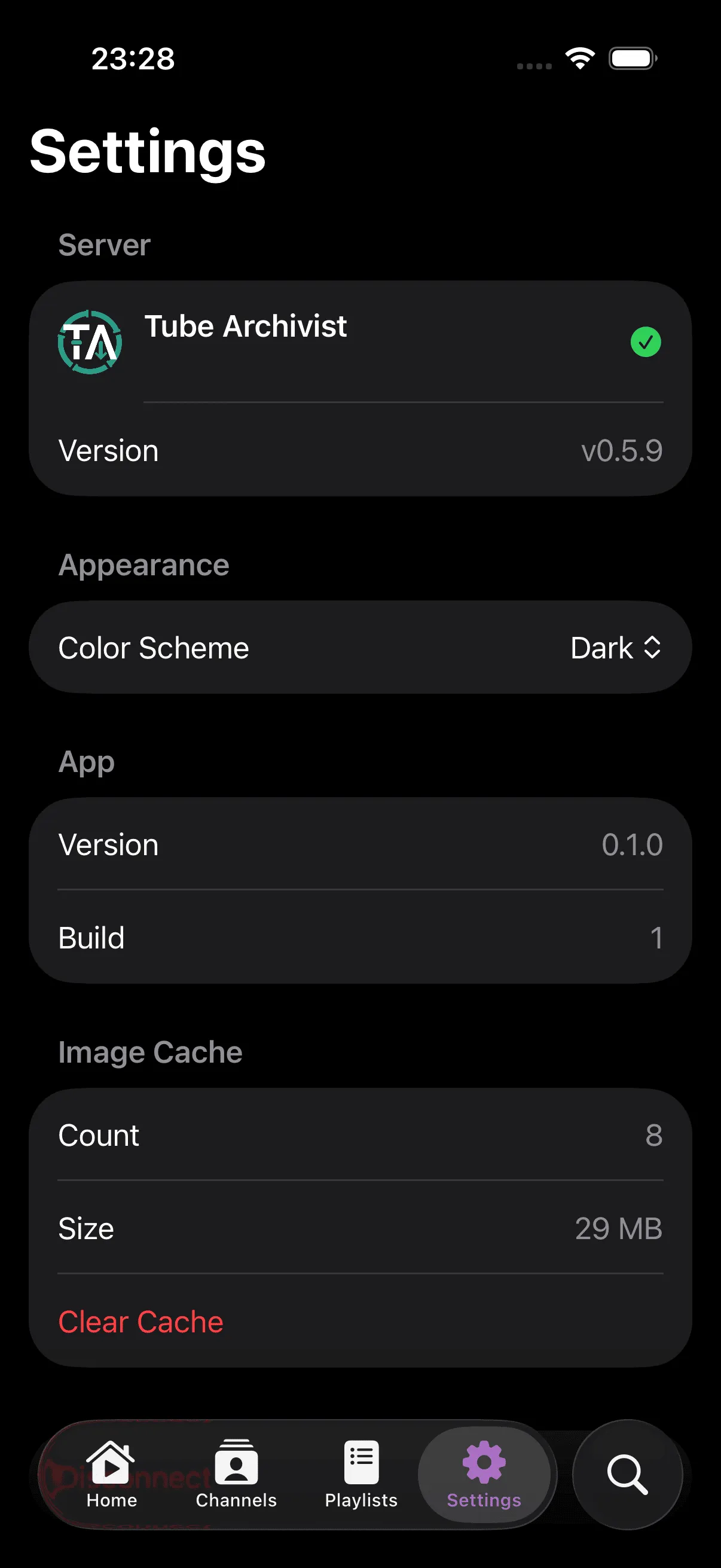Viewport: 721px width, 1568px height.
Task: Expand the Dark theme selector chevrons
Action: pos(653,647)
